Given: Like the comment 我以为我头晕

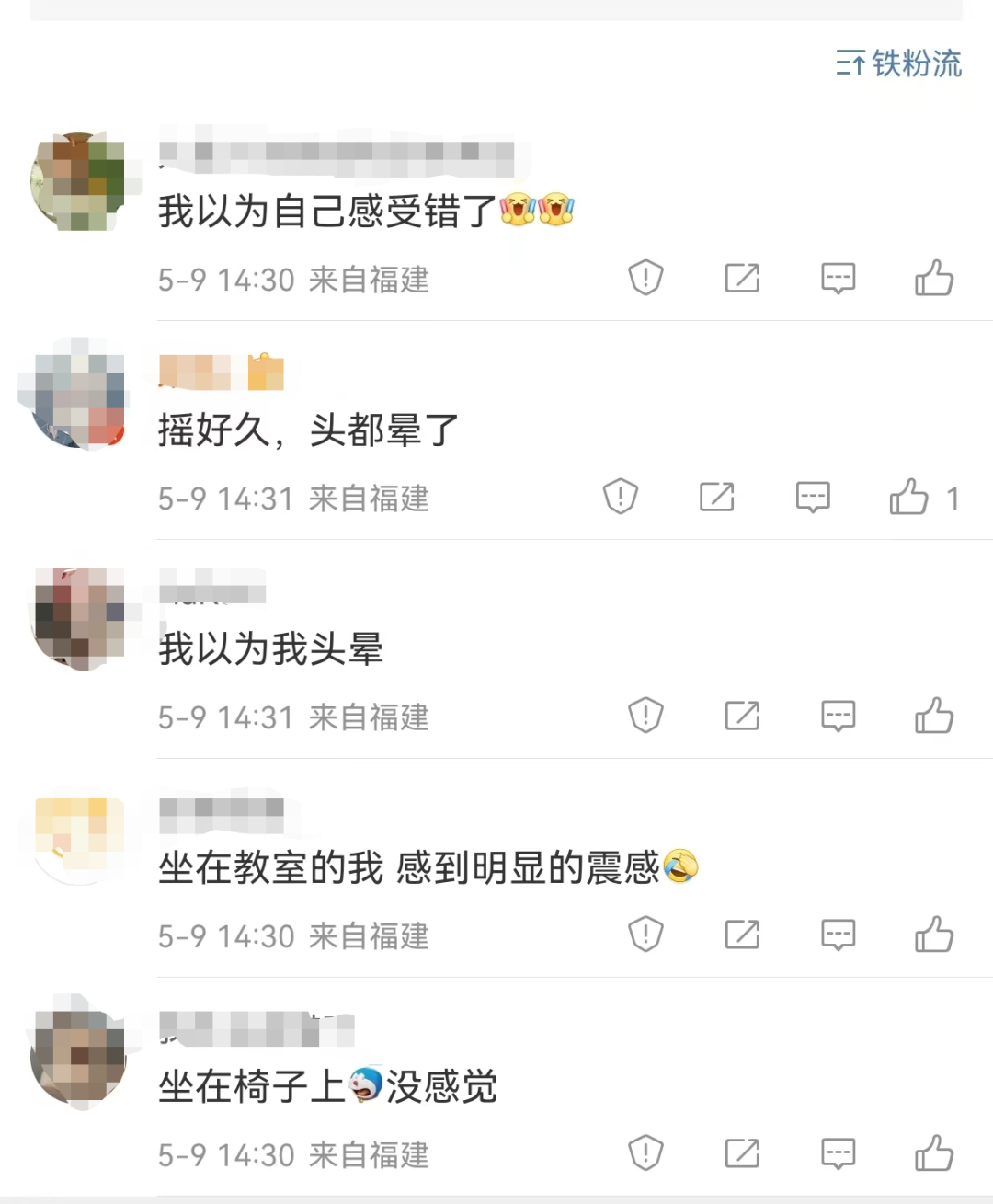Looking at the screenshot, I should [x=934, y=716].
